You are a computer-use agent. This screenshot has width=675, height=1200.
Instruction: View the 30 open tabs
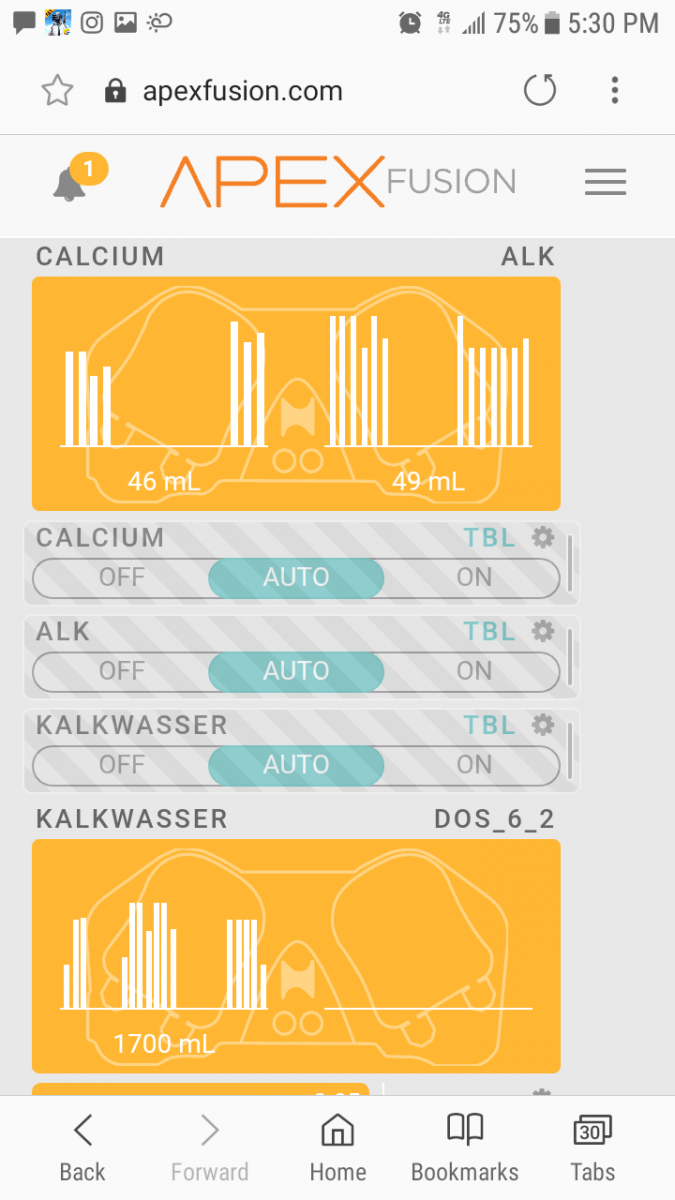pyautogui.click(x=593, y=1148)
